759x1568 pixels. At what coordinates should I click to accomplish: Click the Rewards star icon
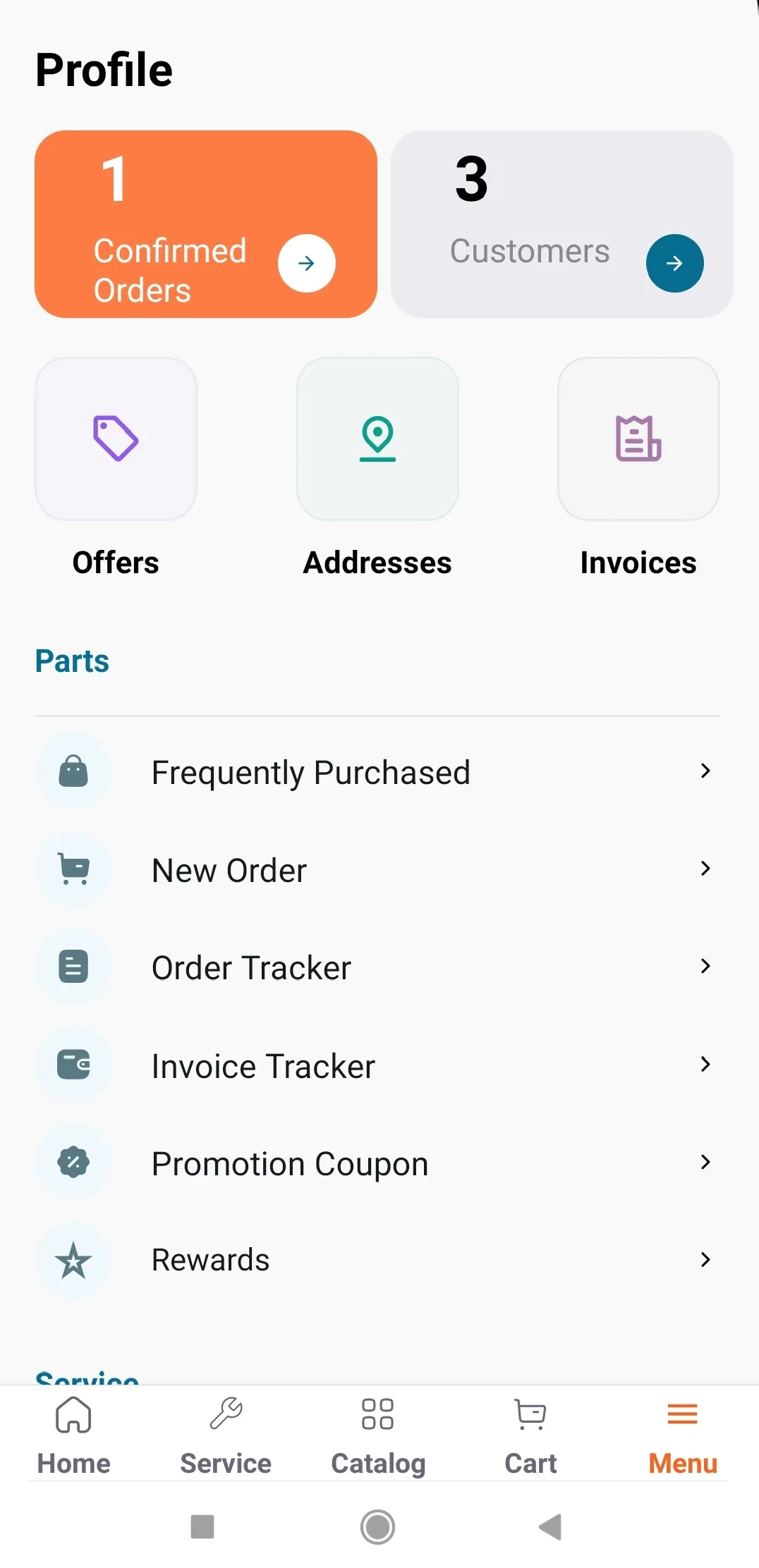coord(74,1260)
